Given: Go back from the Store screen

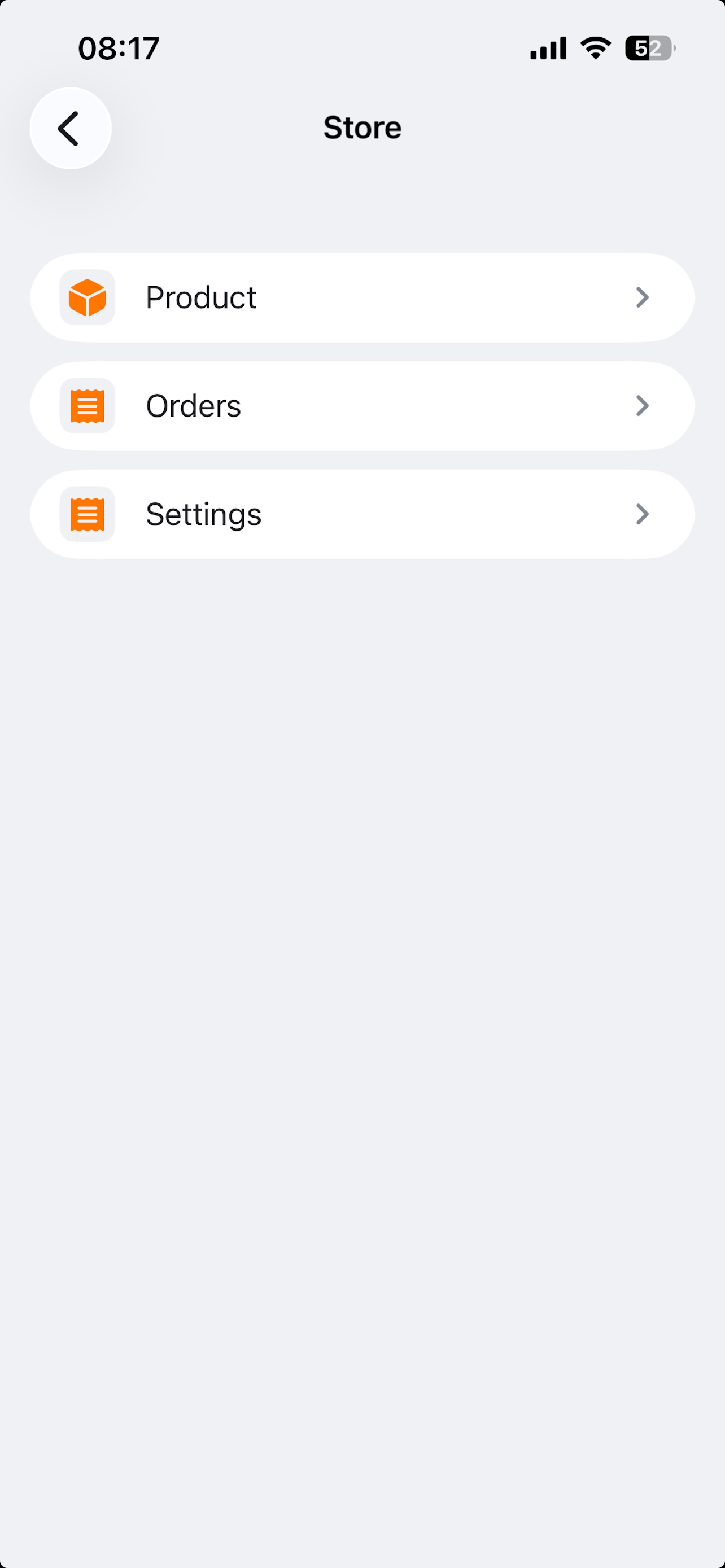Looking at the screenshot, I should [x=71, y=129].
